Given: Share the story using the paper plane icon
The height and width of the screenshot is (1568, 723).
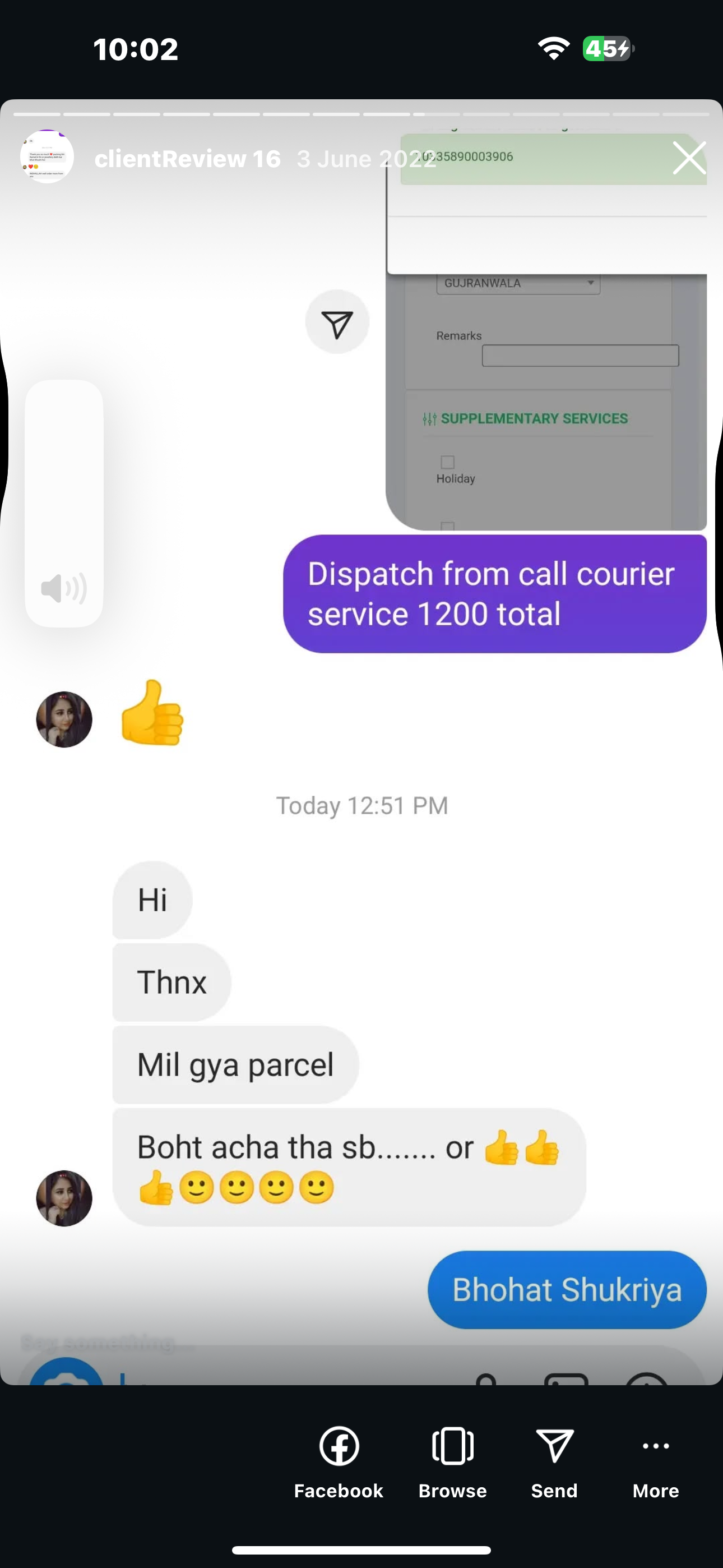Looking at the screenshot, I should [x=337, y=321].
